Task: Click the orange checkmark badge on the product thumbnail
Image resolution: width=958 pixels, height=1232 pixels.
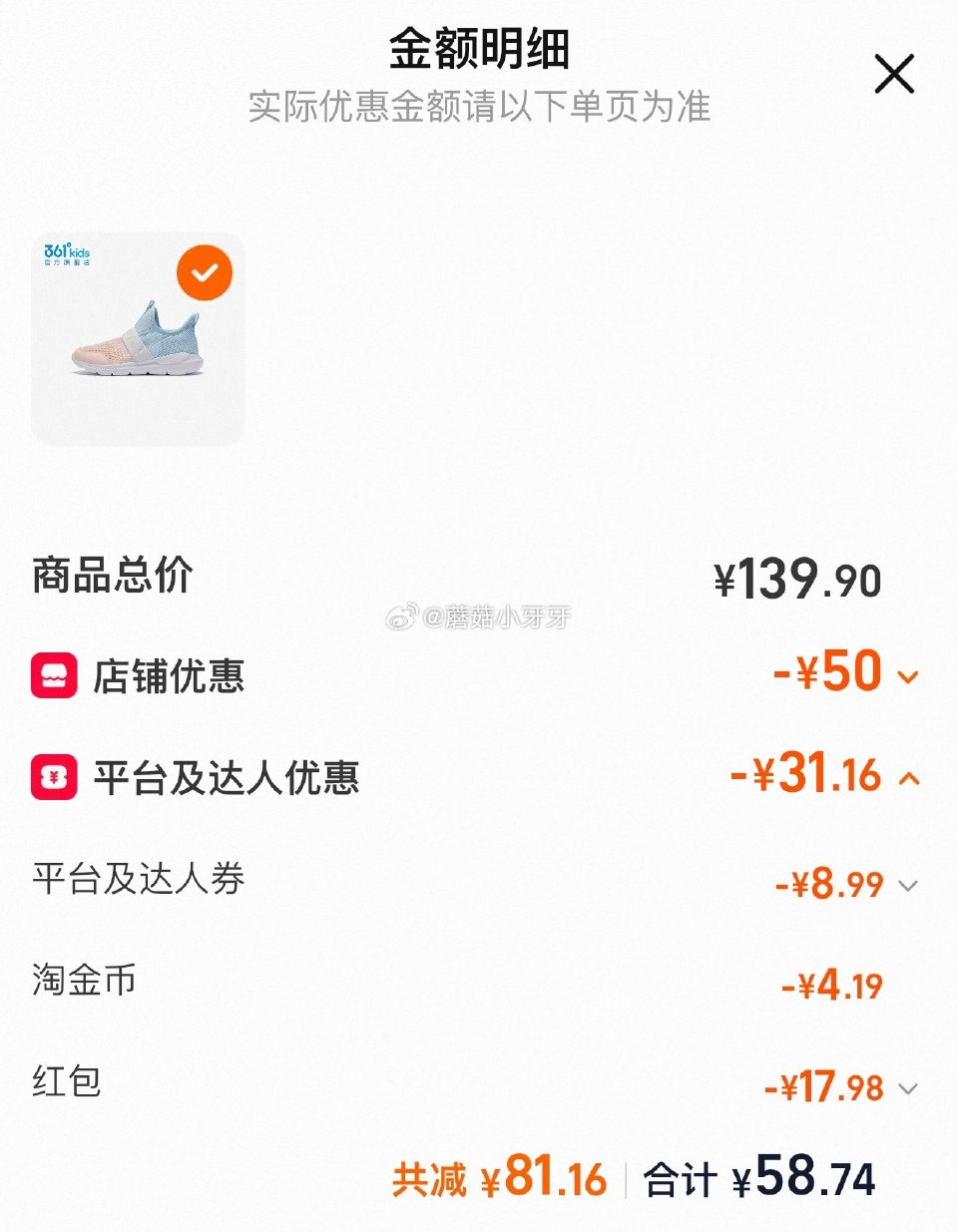Action: 205,270
